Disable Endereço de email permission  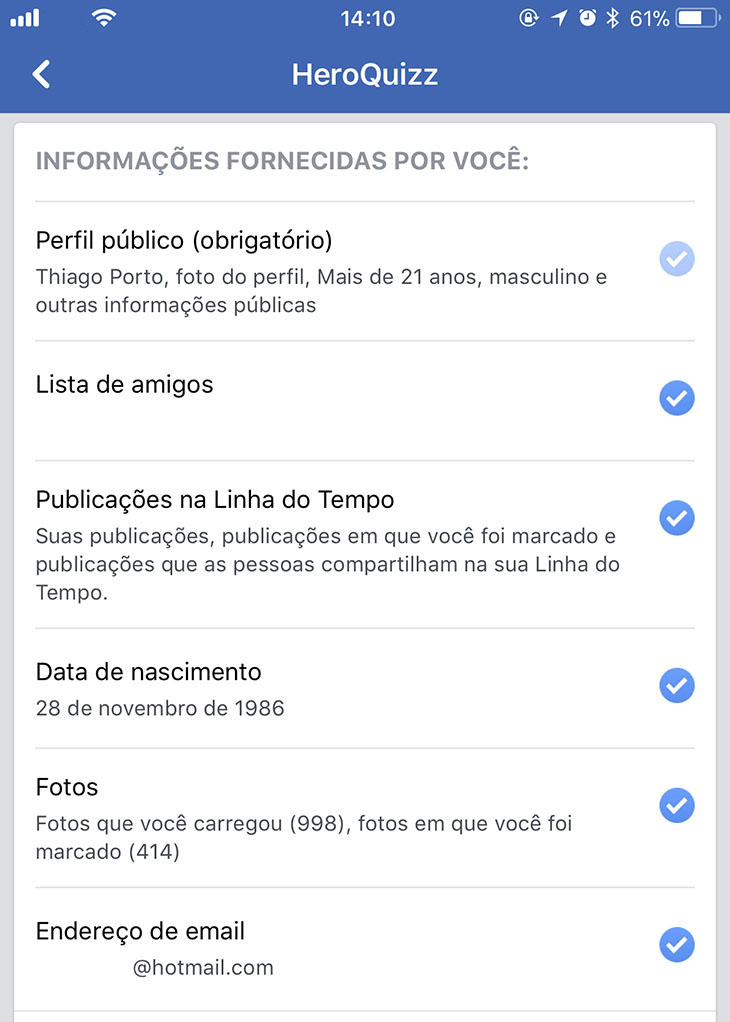tap(677, 945)
